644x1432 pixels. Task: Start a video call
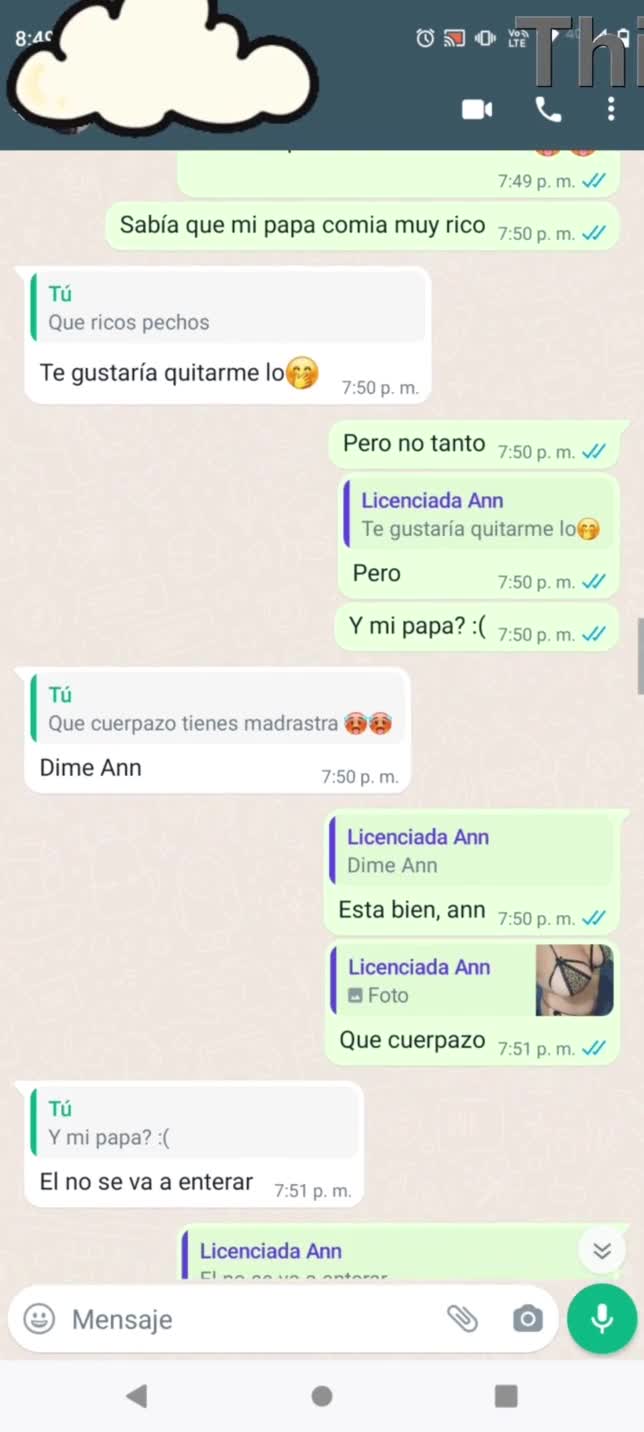[477, 109]
